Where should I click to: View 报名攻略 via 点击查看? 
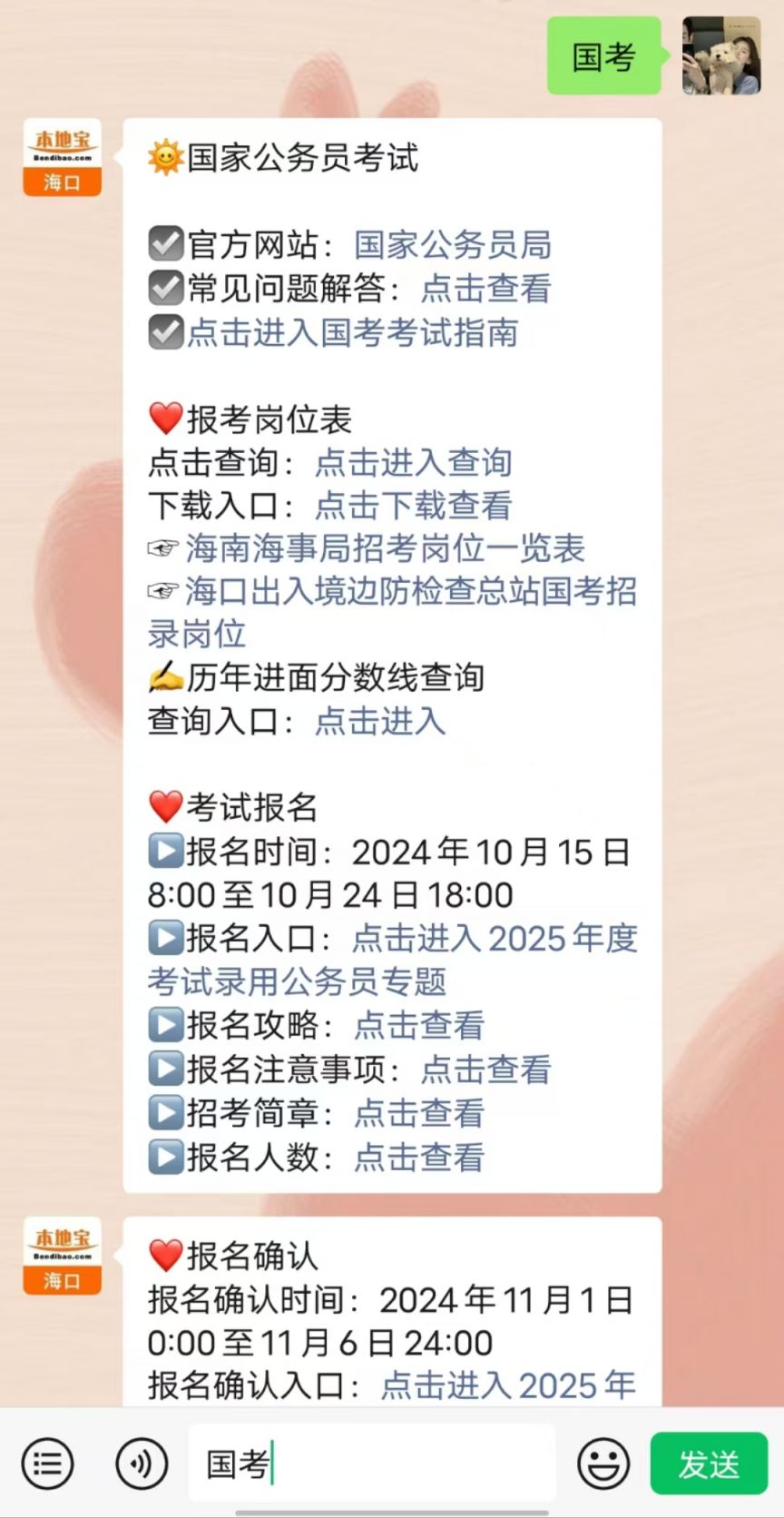point(418,1026)
